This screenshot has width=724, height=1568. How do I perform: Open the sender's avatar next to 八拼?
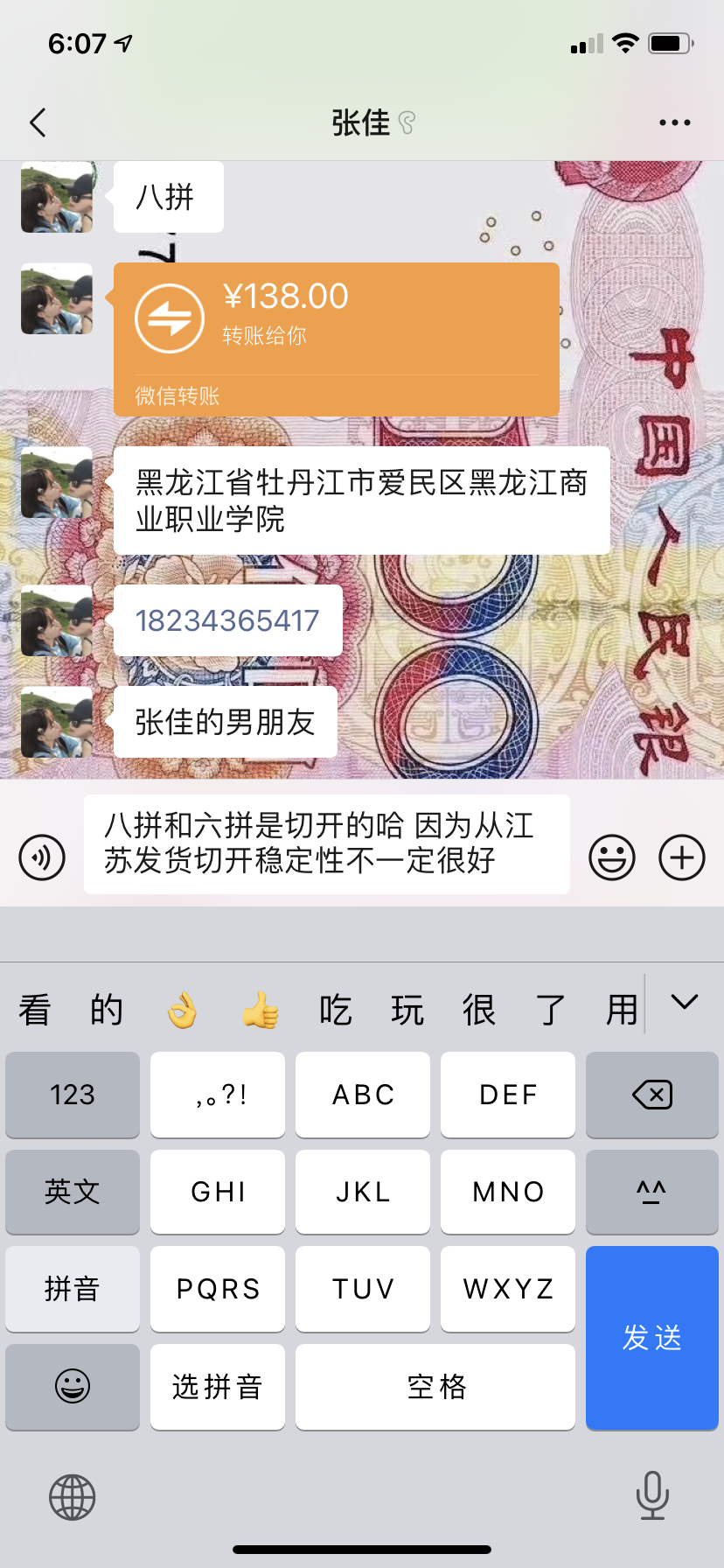[x=57, y=197]
